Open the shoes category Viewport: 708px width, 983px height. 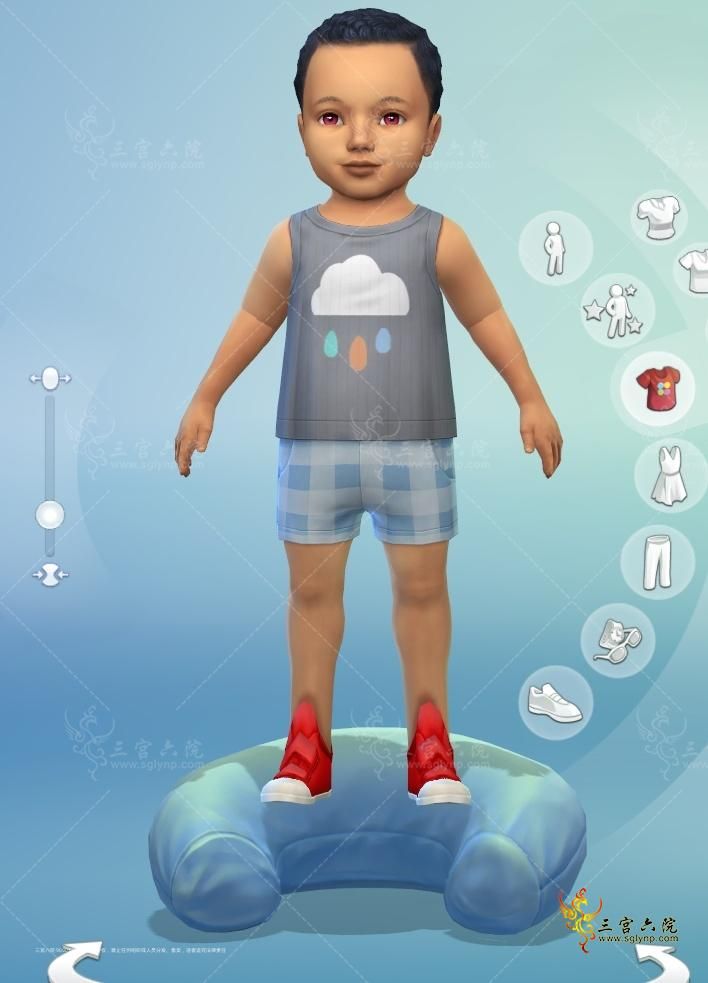(x=556, y=701)
